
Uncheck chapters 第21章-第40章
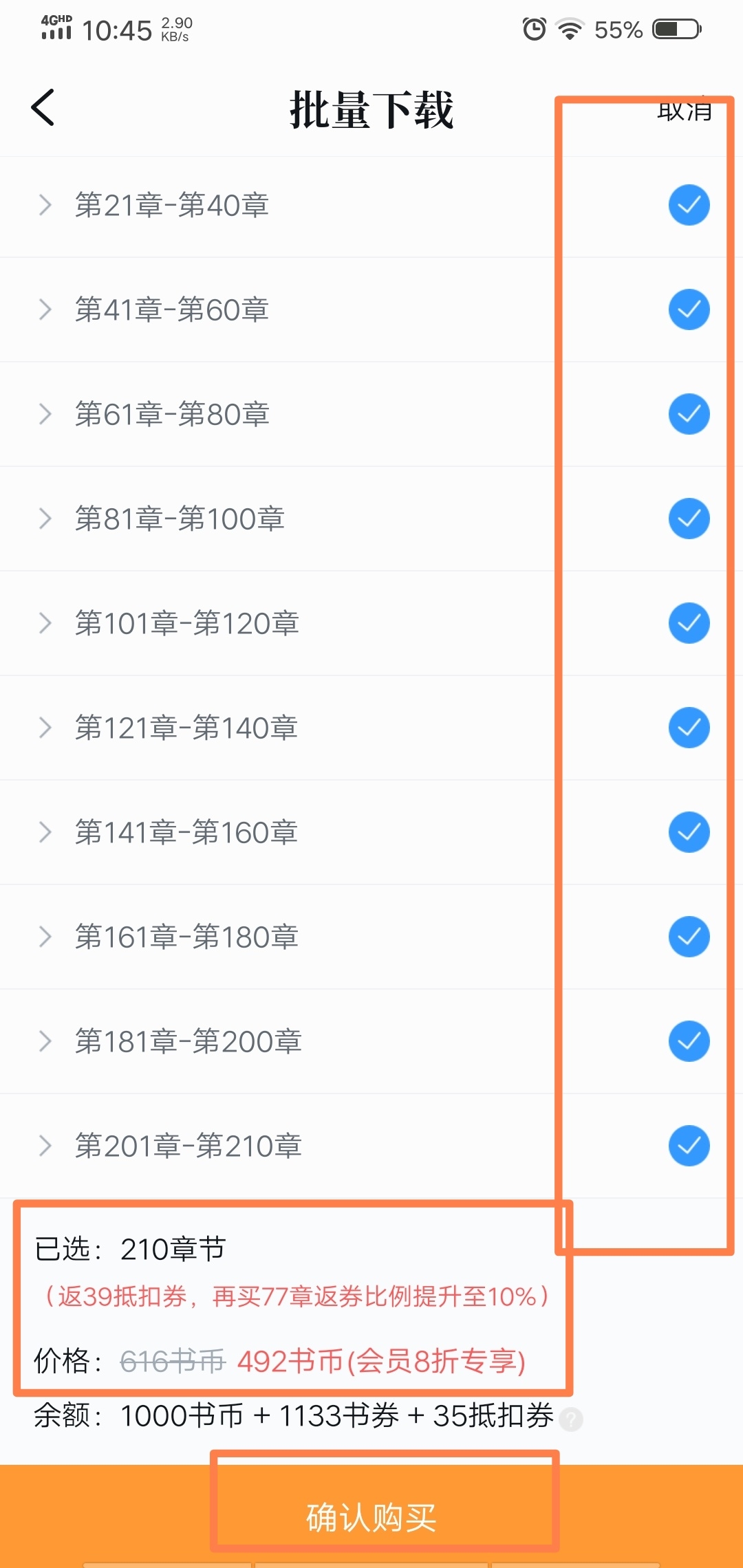pyautogui.click(x=689, y=205)
